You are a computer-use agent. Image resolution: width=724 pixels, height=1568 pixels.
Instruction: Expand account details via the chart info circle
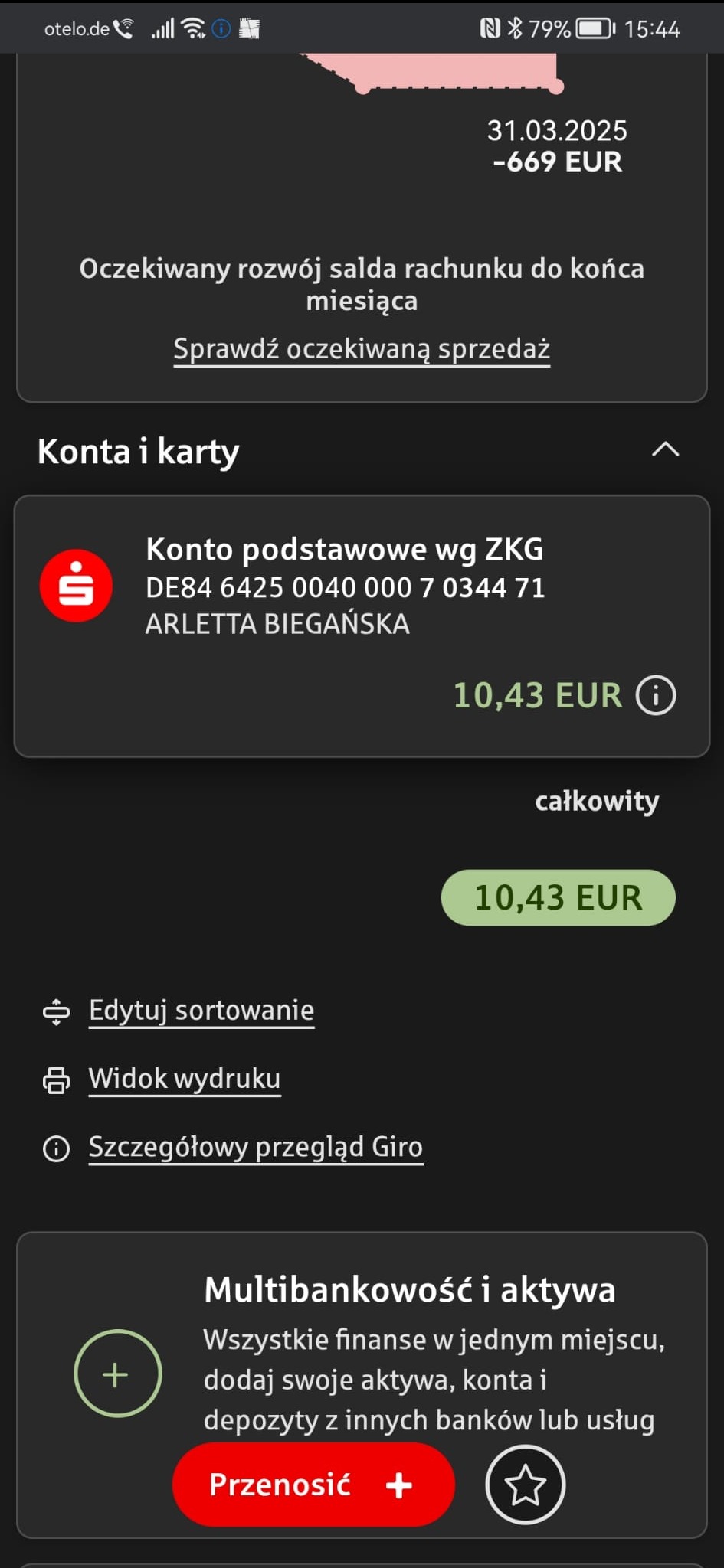click(x=655, y=695)
